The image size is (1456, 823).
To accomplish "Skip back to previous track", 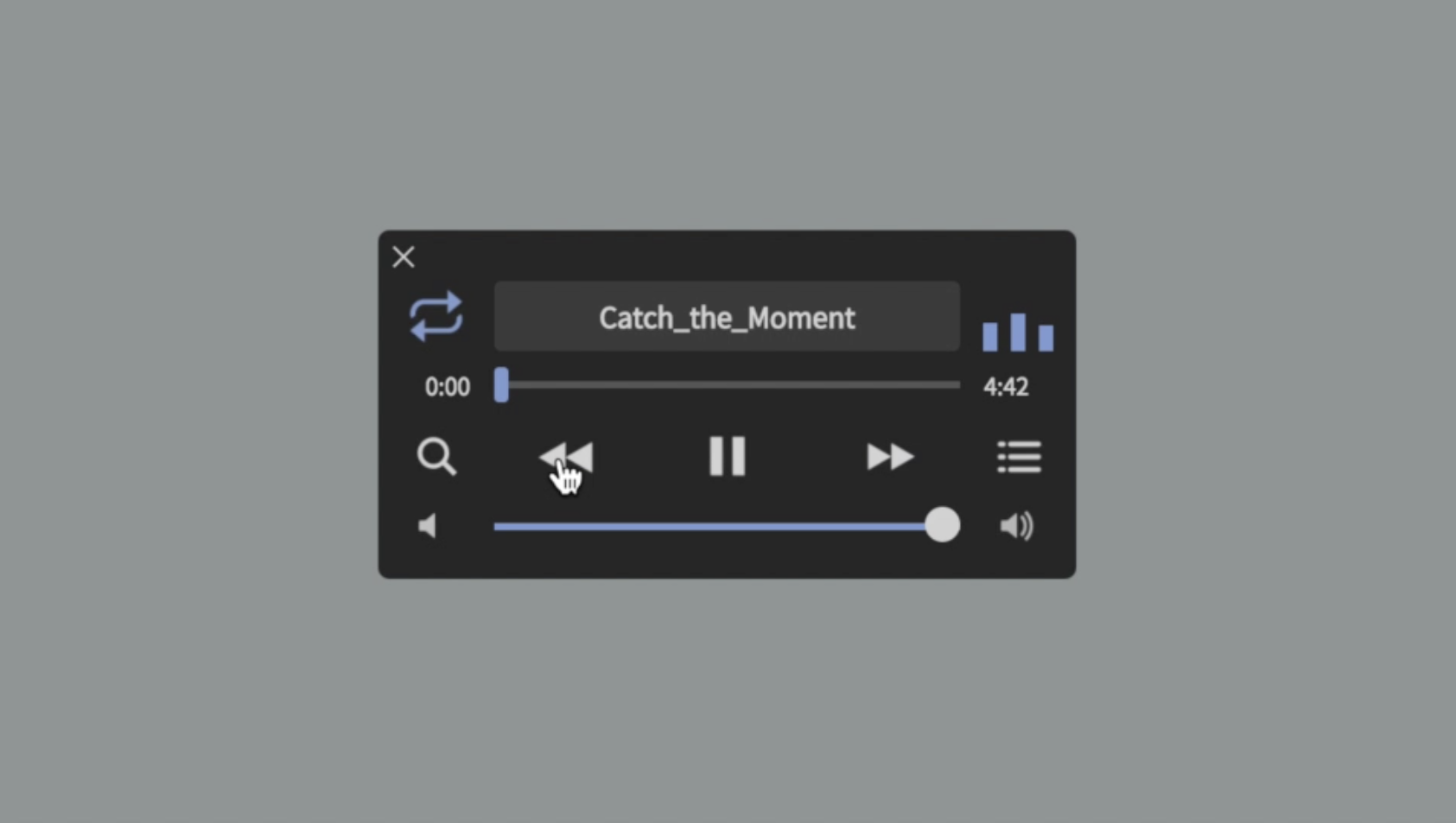I will (x=566, y=456).
